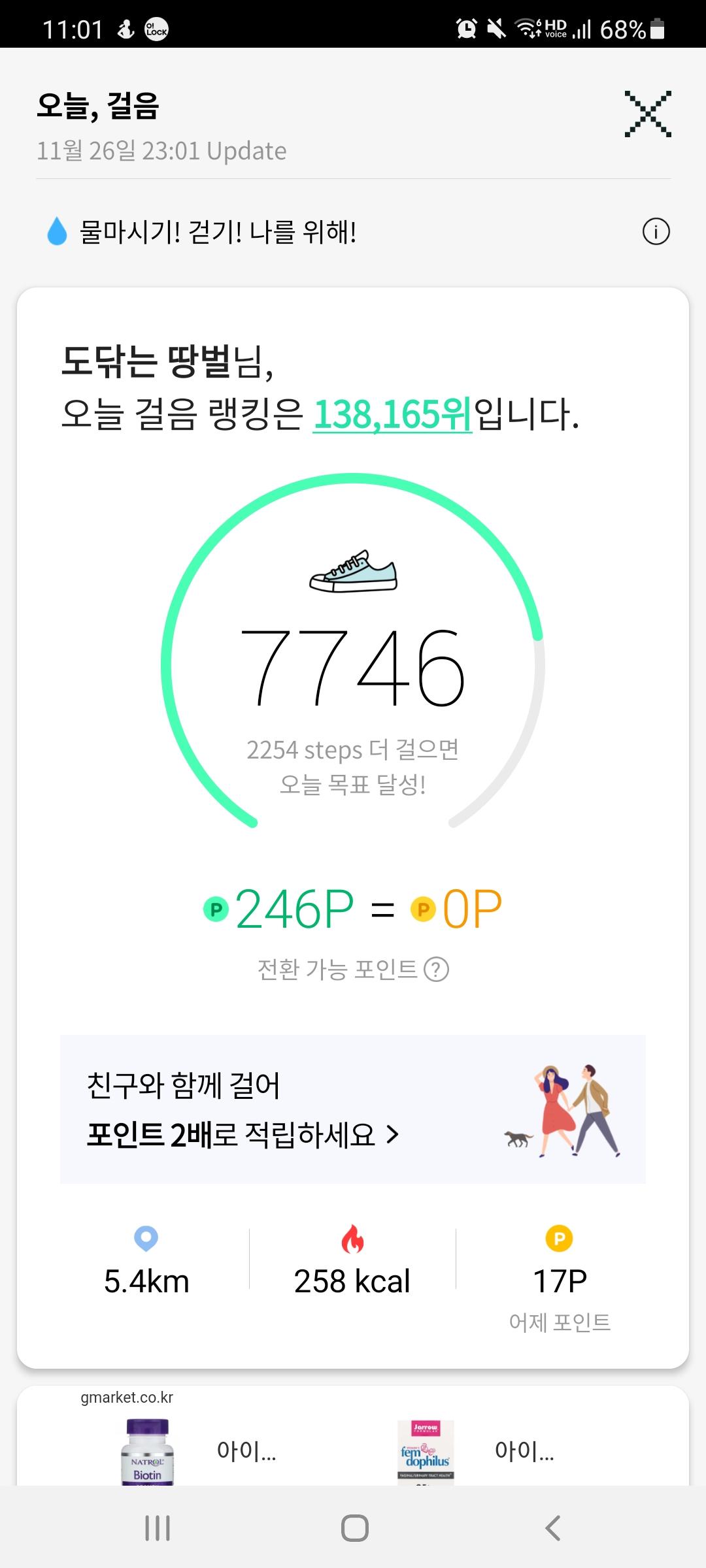This screenshot has width=706, height=1568.
Task: View 17P 어제 포인트
Action: [560, 1282]
